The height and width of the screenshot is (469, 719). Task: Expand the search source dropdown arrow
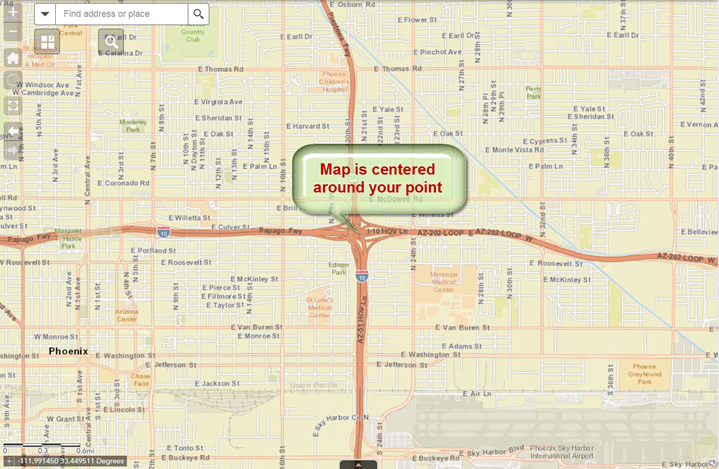[x=45, y=14]
